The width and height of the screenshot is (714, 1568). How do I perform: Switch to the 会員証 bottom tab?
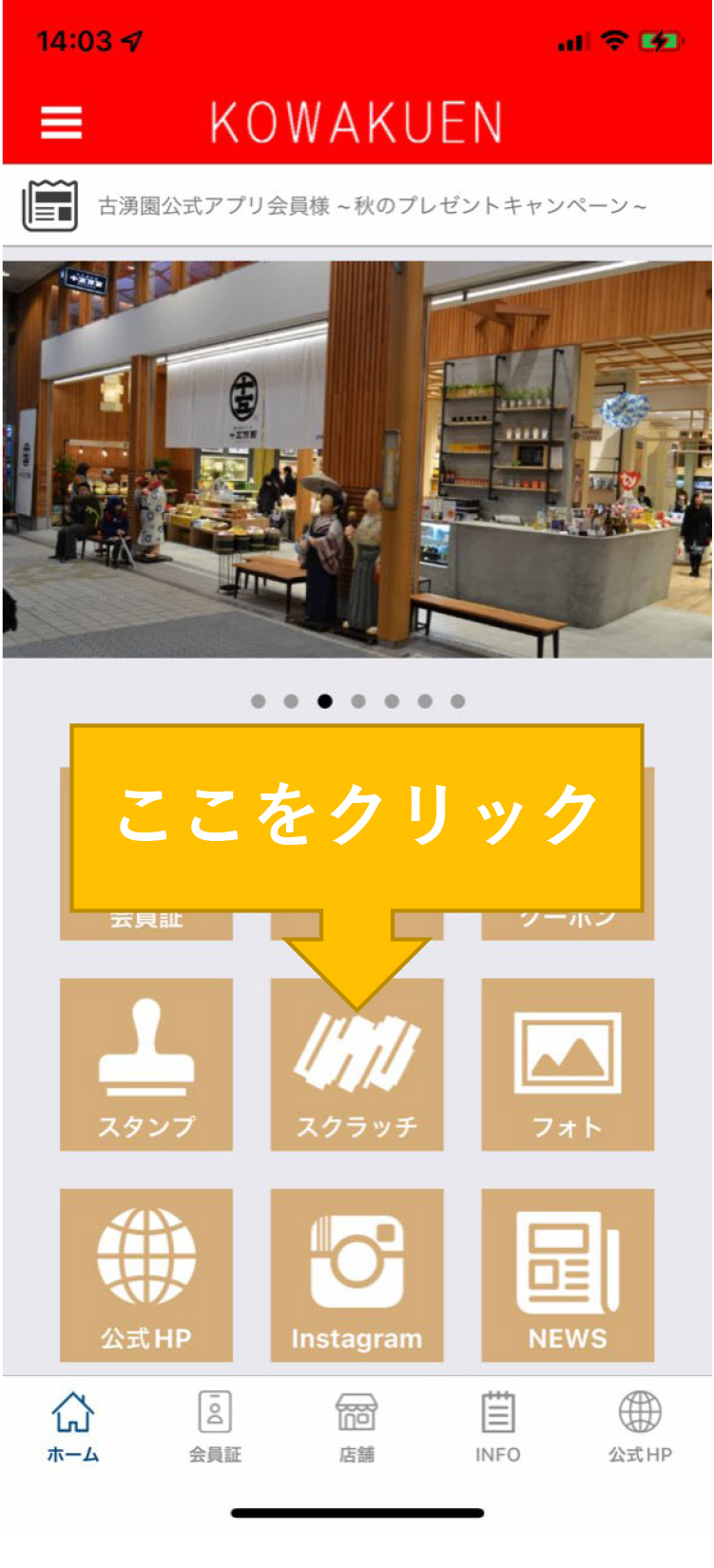point(215,1425)
